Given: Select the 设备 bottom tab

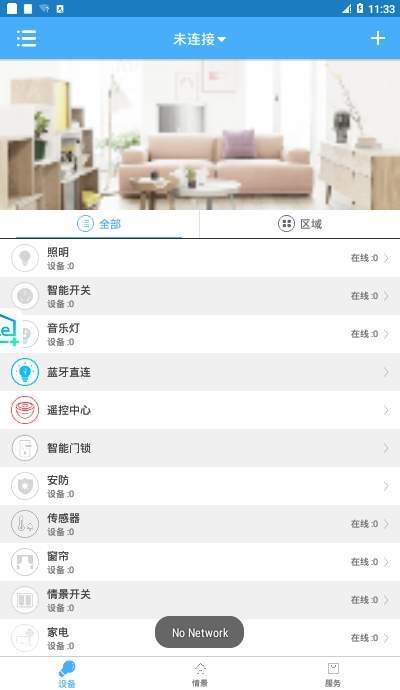Looking at the screenshot, I should coord(67,674).
